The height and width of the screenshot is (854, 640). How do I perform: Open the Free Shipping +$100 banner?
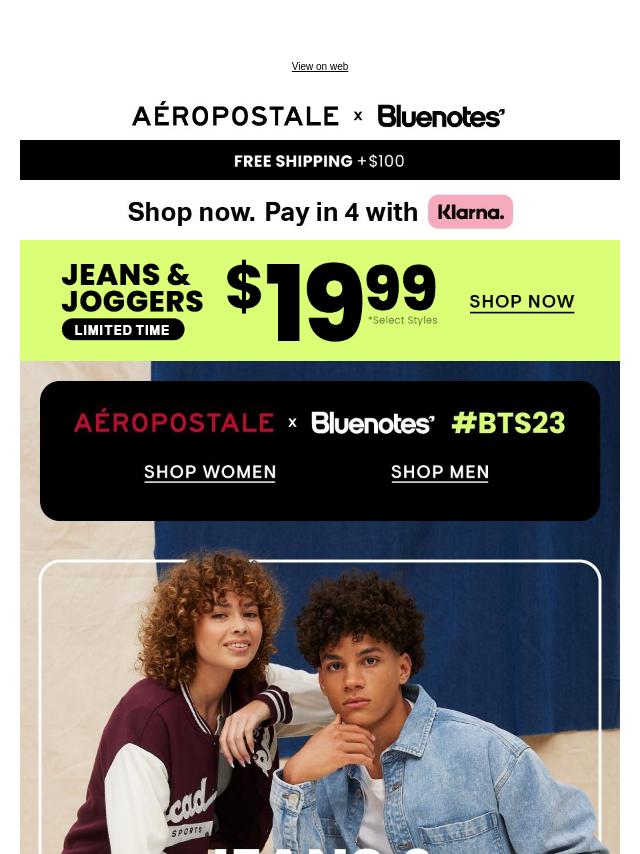point(320,160)
